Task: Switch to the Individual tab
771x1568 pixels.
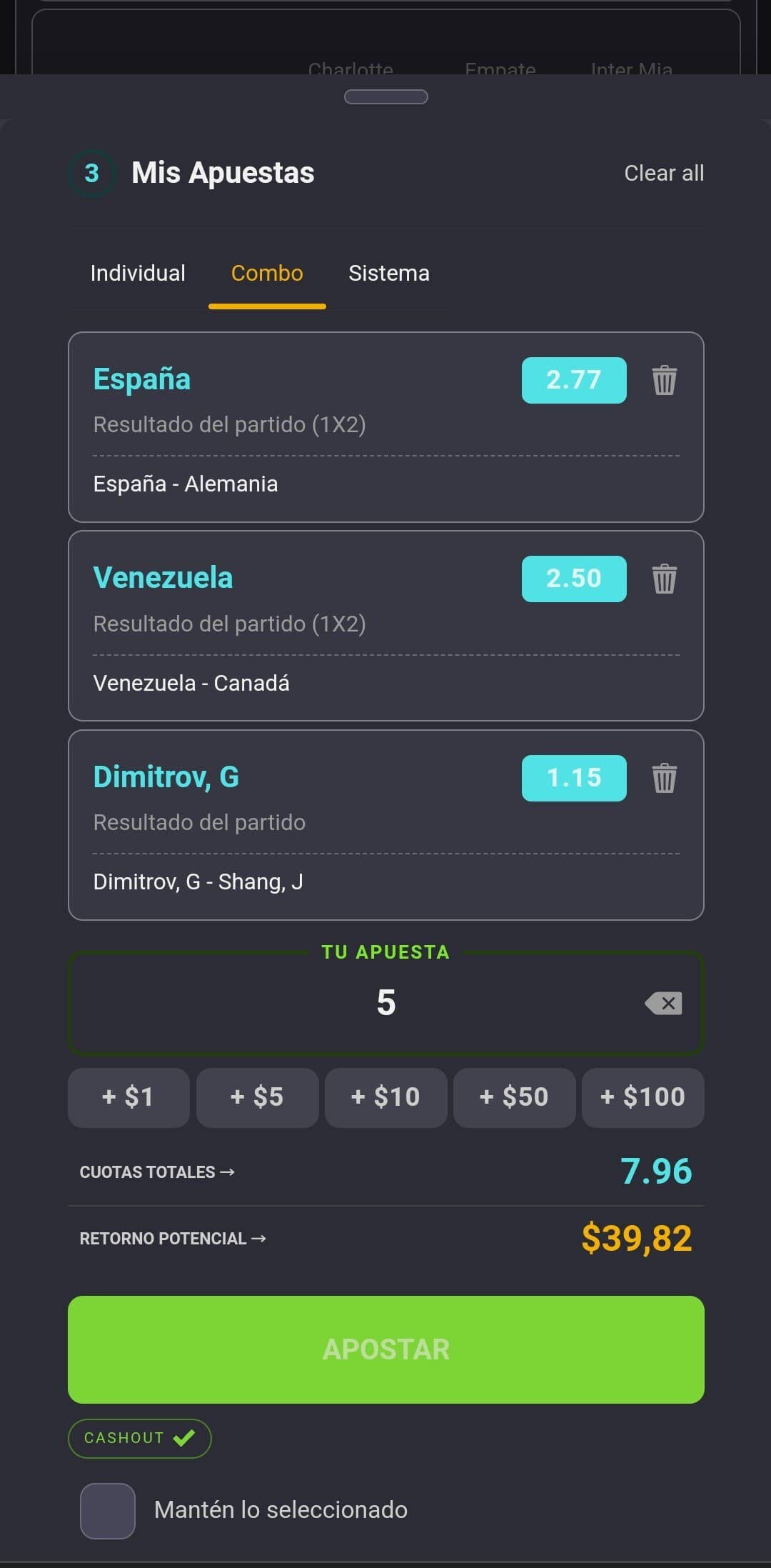Action: coord(138,273)
